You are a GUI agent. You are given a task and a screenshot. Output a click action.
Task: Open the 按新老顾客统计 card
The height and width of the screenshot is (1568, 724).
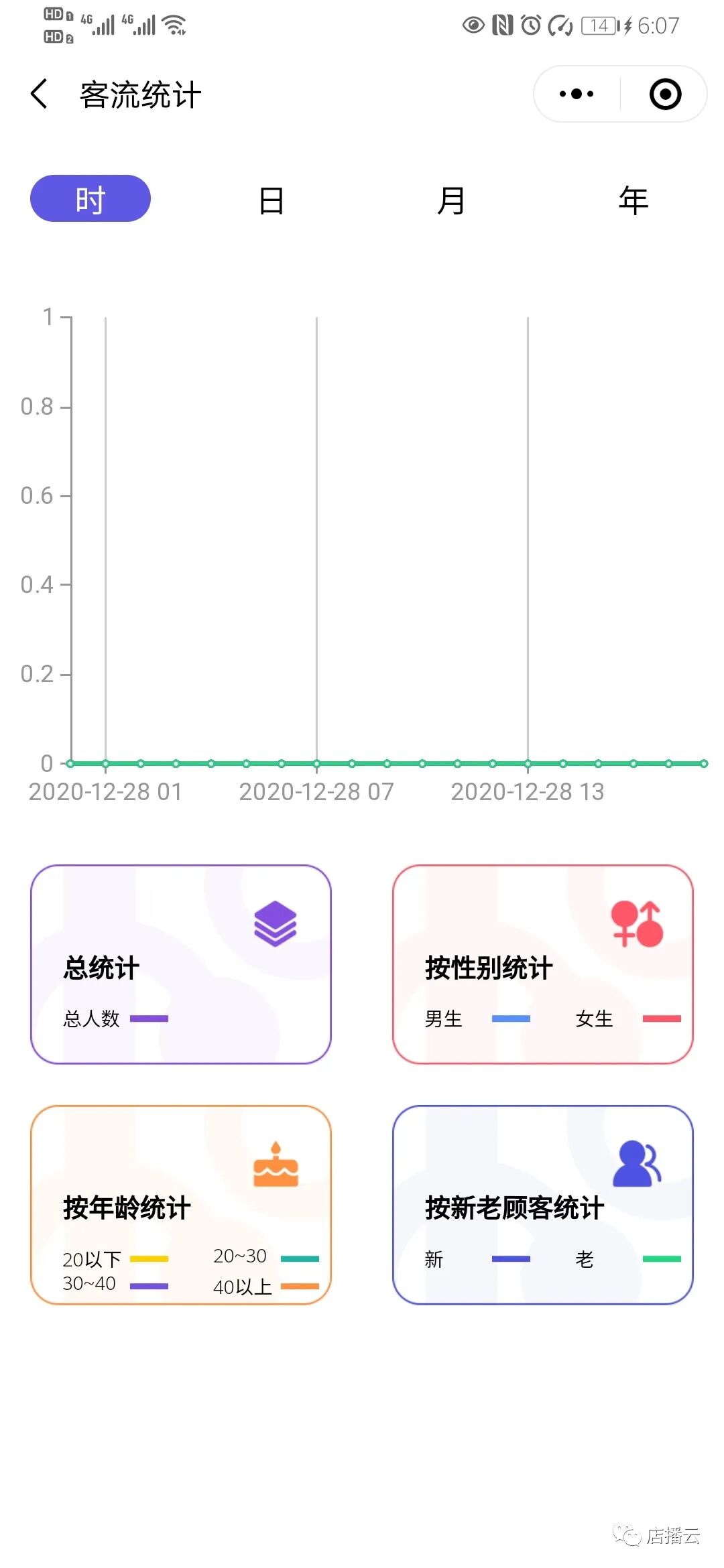point(543,1204)
